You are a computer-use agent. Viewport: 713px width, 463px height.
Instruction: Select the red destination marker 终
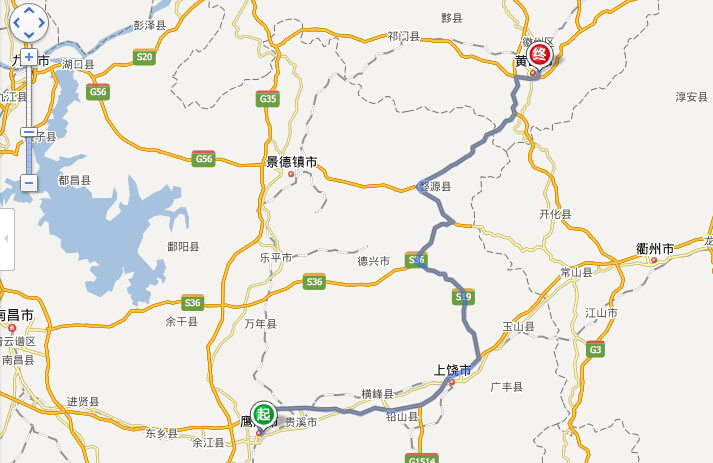[540, 55]
